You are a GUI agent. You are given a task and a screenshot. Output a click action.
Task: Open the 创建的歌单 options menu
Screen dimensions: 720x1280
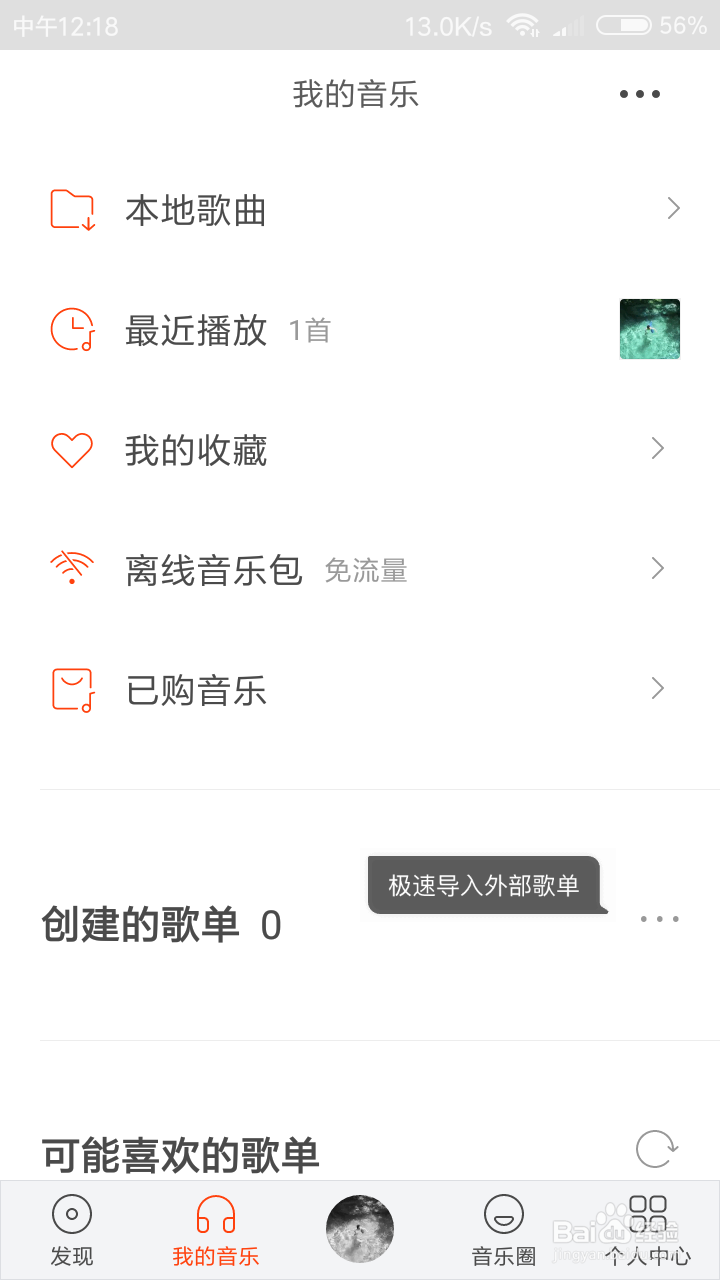pyautogui.click(x=659, y=919)
